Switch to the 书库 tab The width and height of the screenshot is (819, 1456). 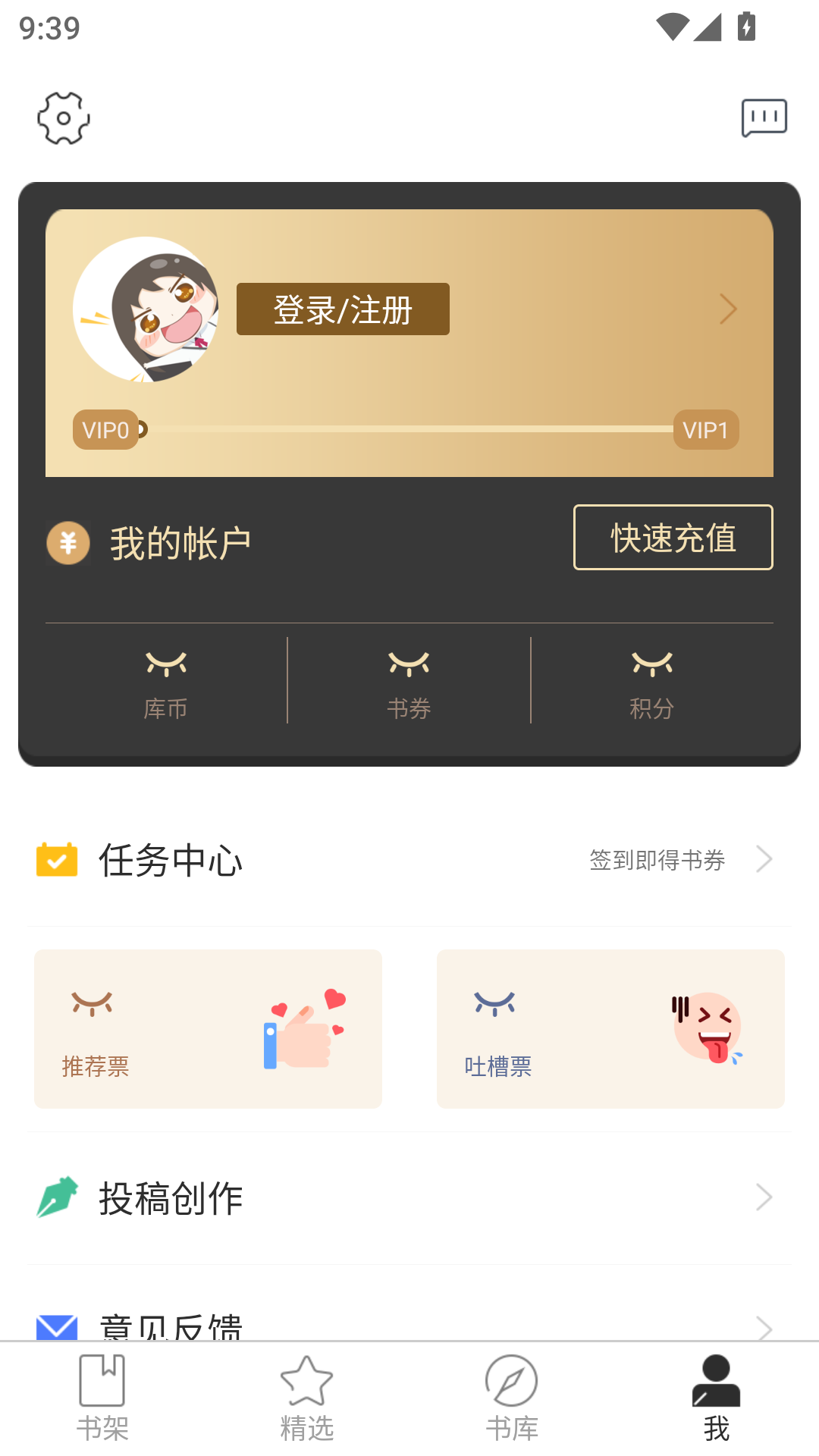pos(512,1399)
